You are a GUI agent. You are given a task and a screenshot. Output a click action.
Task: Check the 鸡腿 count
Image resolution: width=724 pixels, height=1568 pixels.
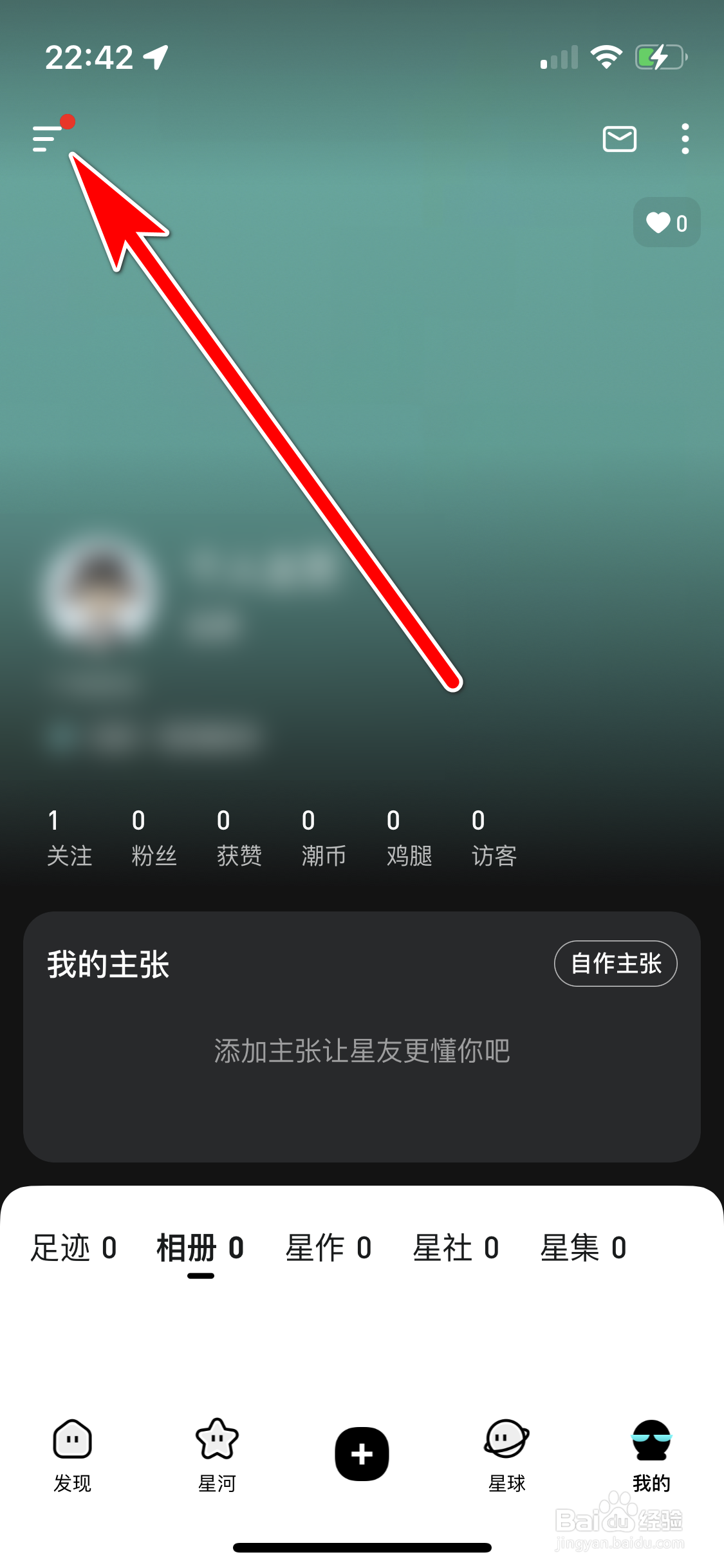408,837
